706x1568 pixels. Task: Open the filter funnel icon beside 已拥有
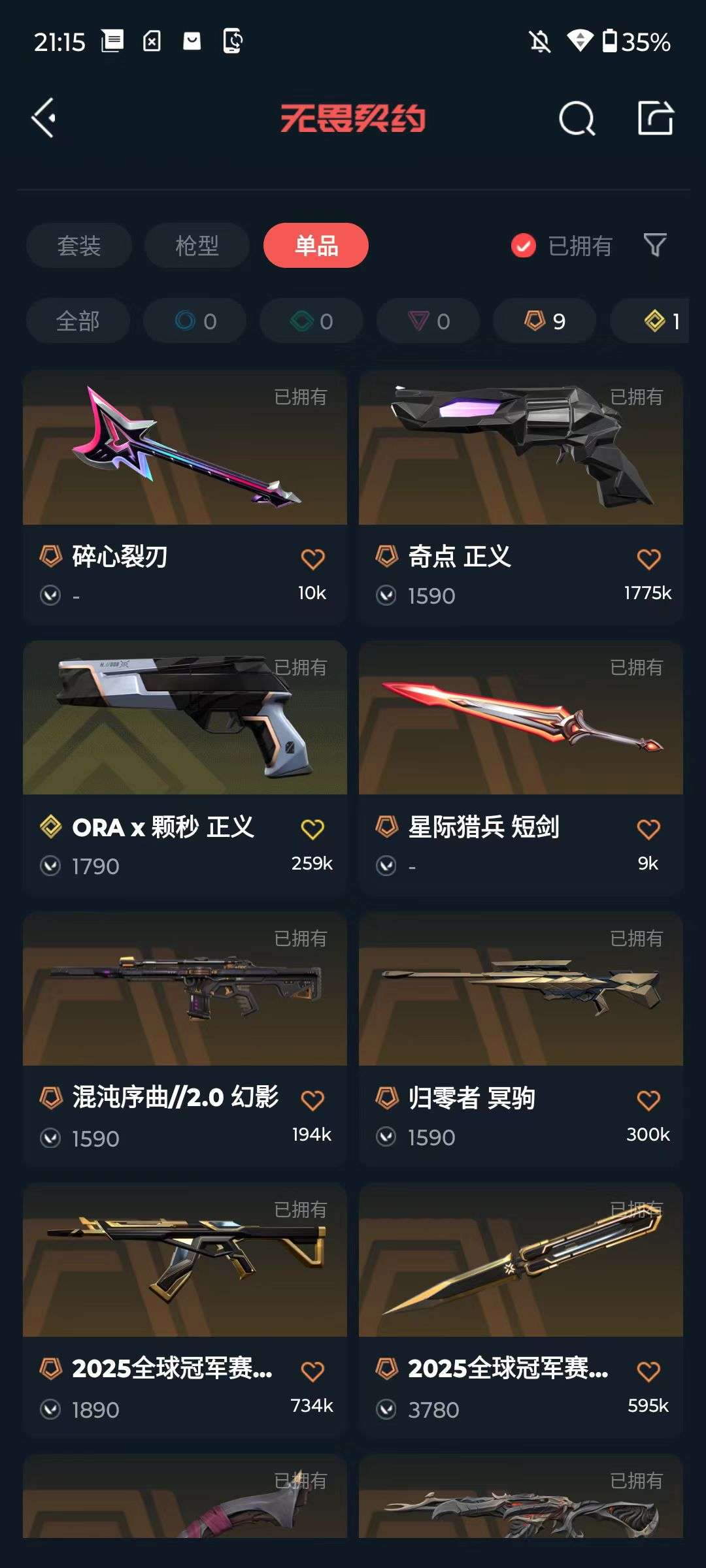click(x=656, y=245)
